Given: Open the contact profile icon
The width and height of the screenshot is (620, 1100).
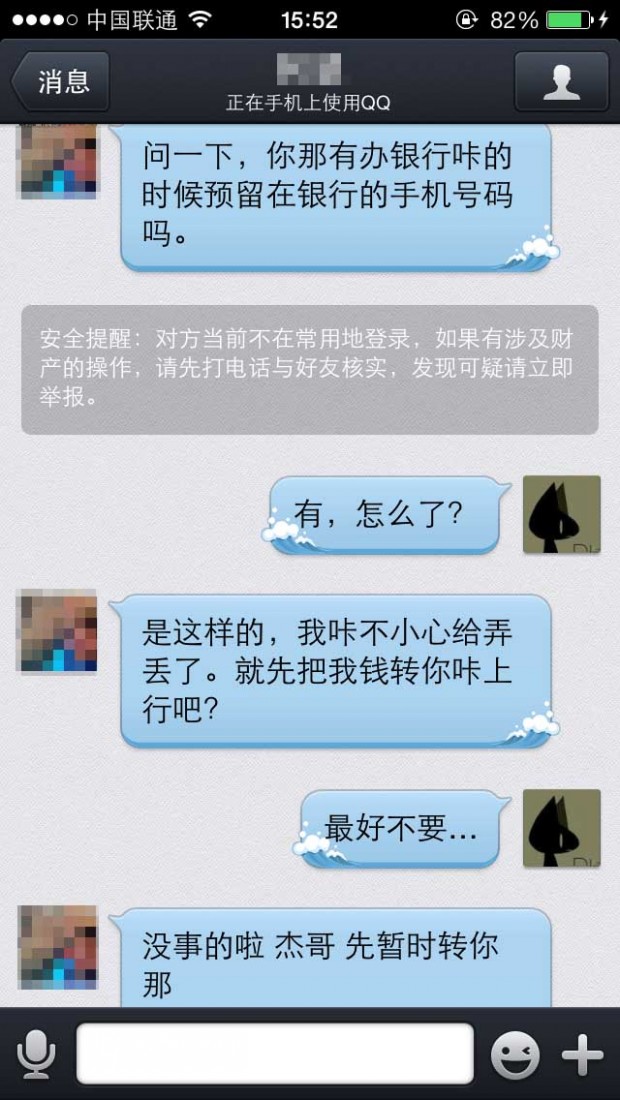Looking at the screenshot, I should click(x=561, y=82).
